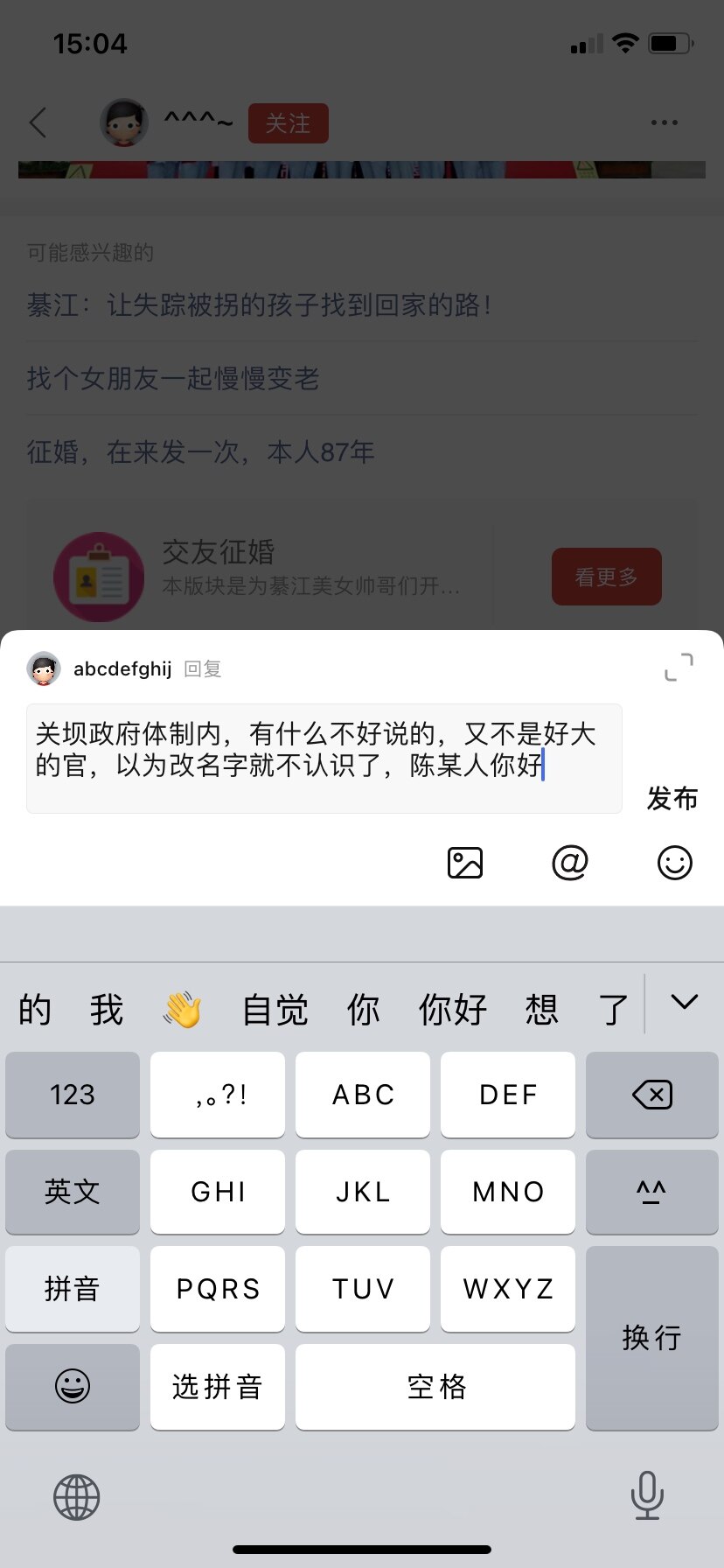Attach an image to the reply
724x1568 pixels.
465,863
